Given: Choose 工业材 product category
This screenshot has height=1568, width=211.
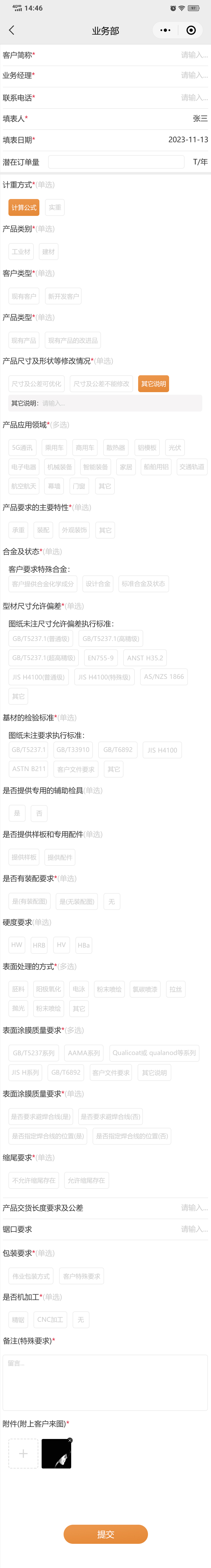Looking at the screenshot, I should coord(21,252).
